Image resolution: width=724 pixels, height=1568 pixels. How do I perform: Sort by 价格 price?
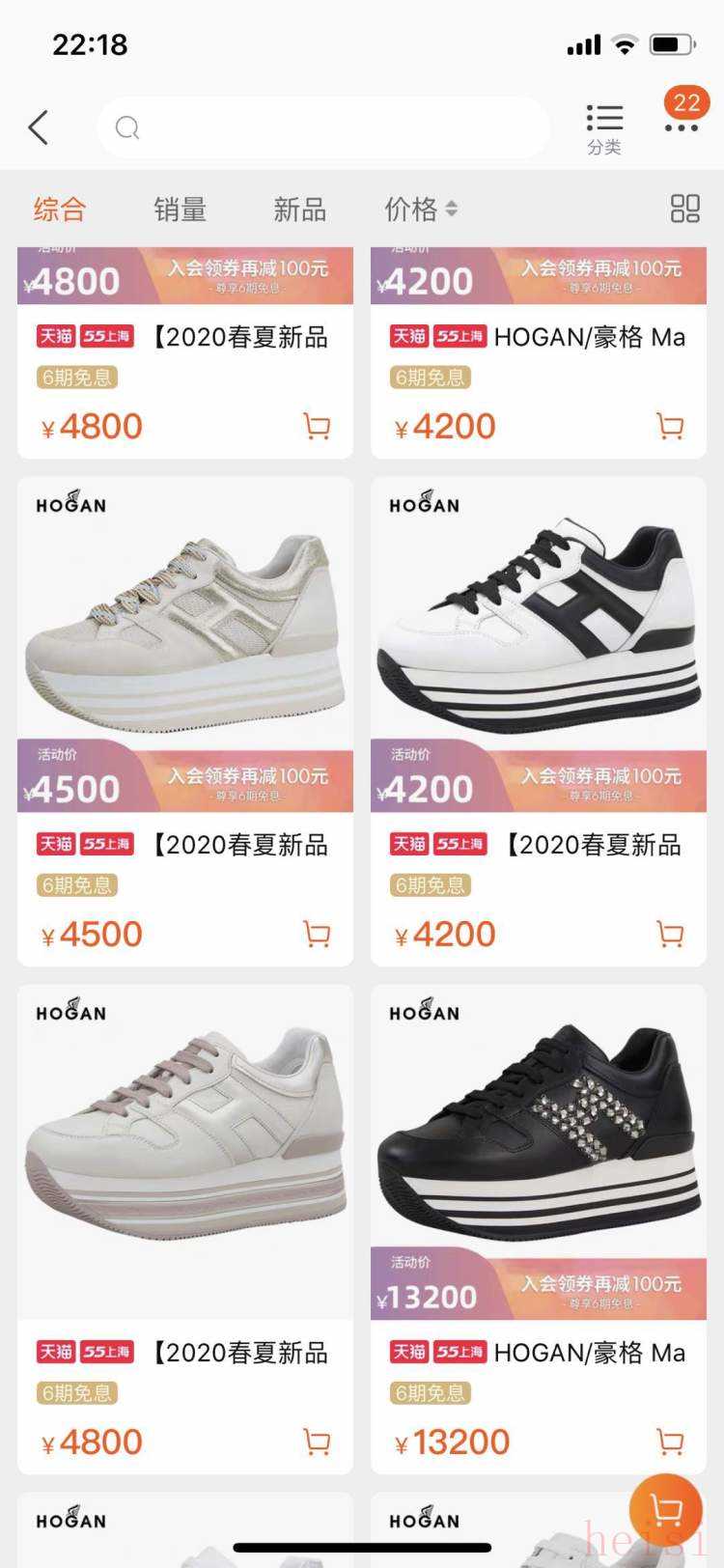click(420, 209)
